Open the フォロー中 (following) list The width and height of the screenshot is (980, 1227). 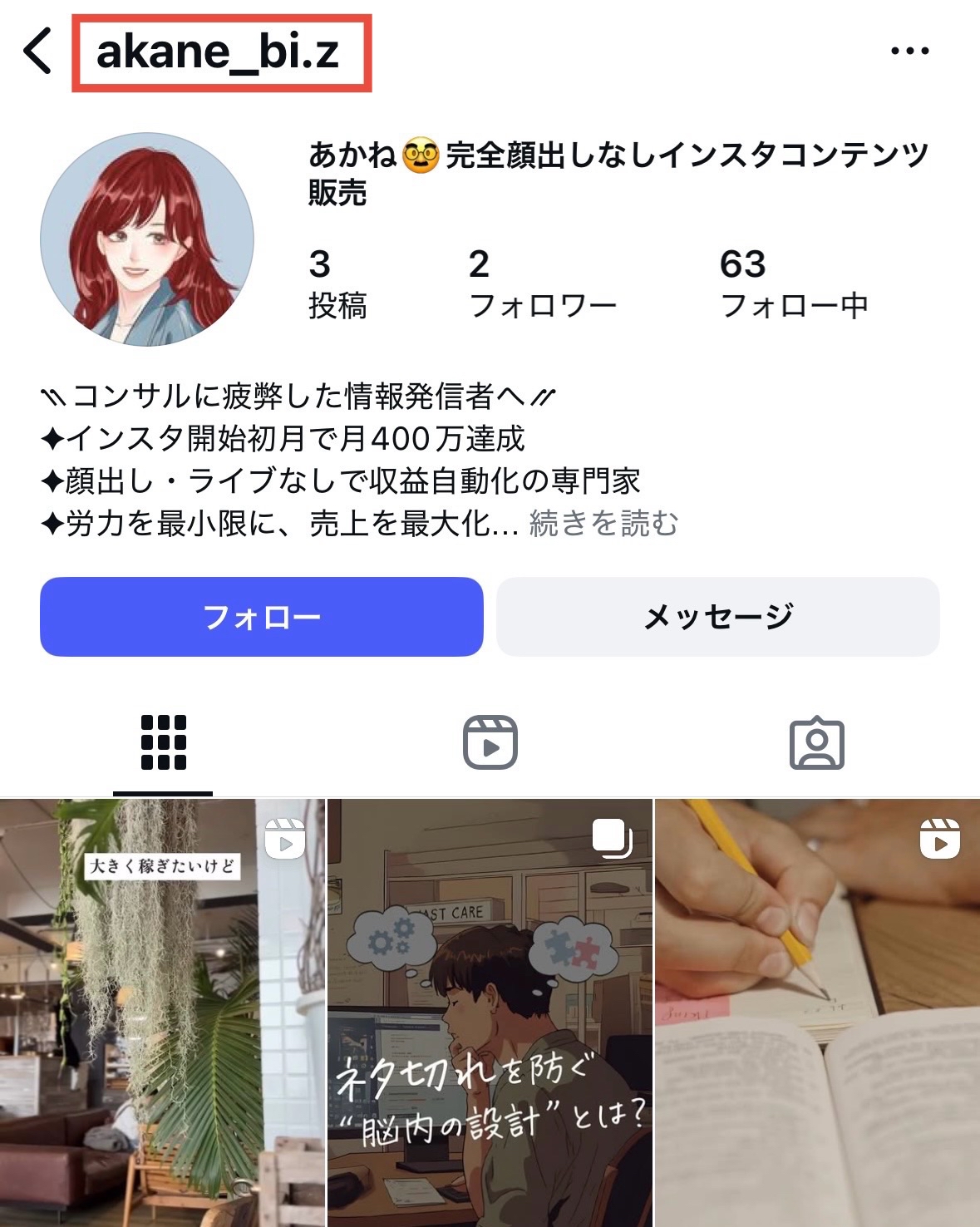click(x=794, y=283)
